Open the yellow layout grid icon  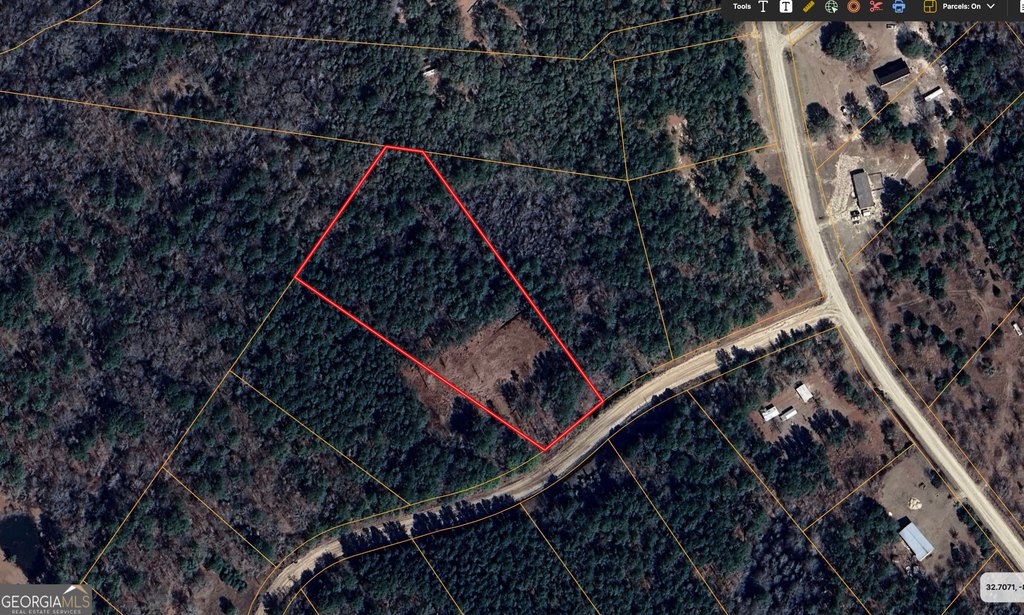[929, 6]
